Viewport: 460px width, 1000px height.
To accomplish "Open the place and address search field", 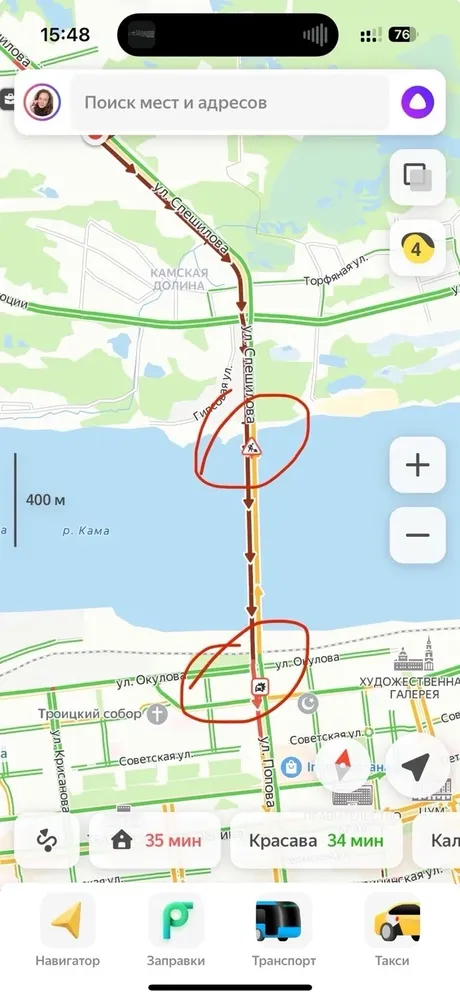I will (230, 103).
